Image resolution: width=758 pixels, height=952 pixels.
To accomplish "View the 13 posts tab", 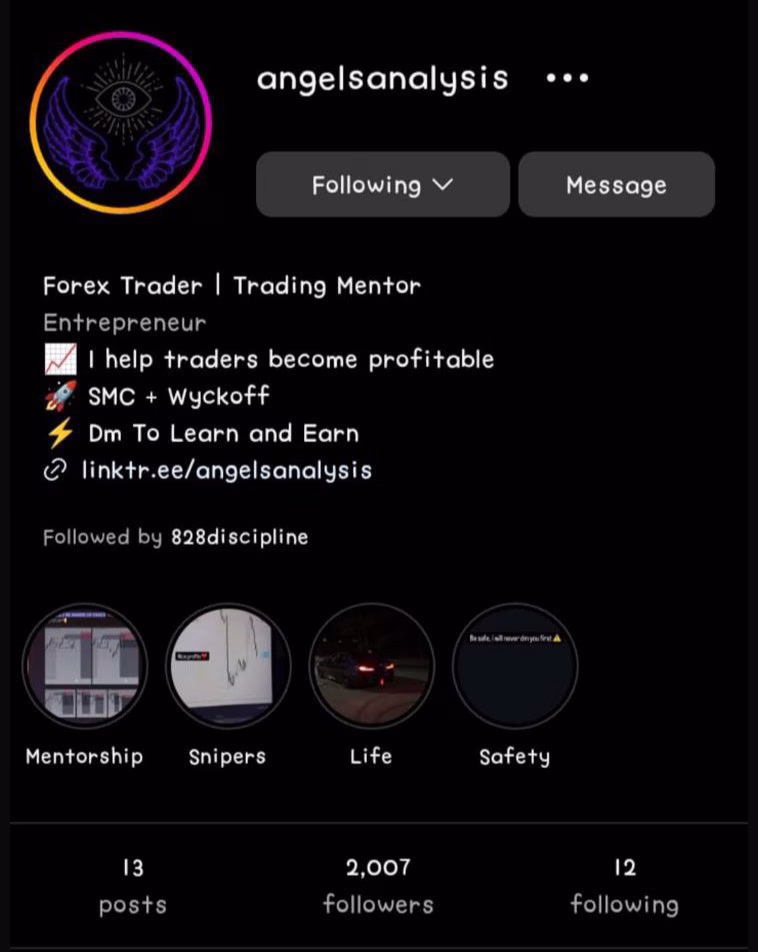I will point(131,885).
